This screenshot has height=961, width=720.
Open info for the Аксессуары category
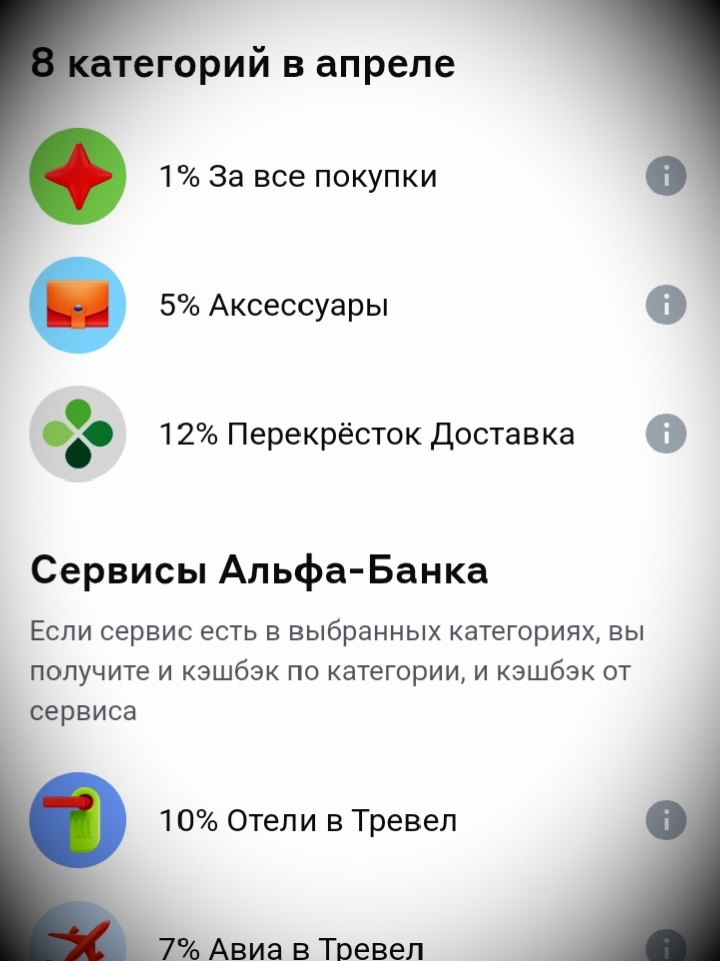click(666, 304)
